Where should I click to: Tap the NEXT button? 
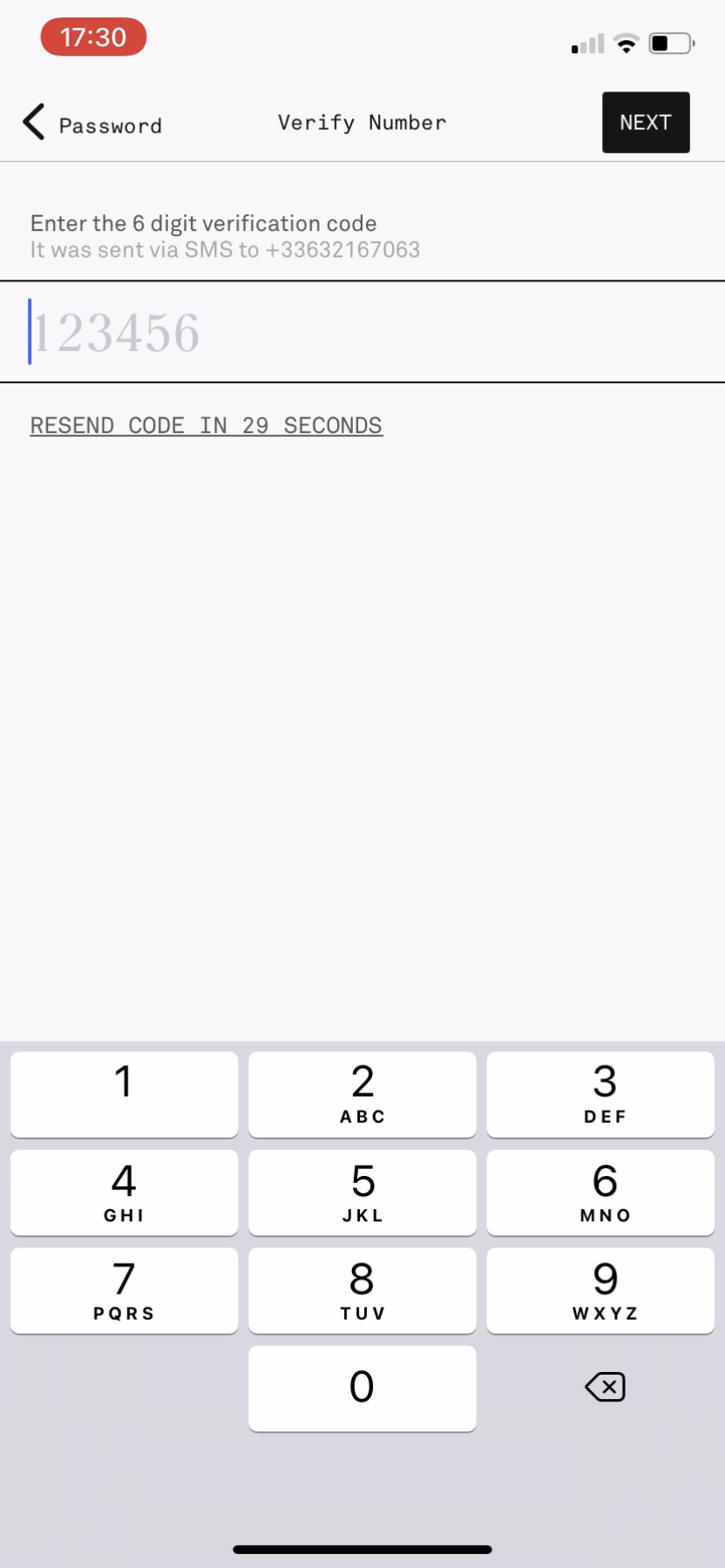coord(645,123)
